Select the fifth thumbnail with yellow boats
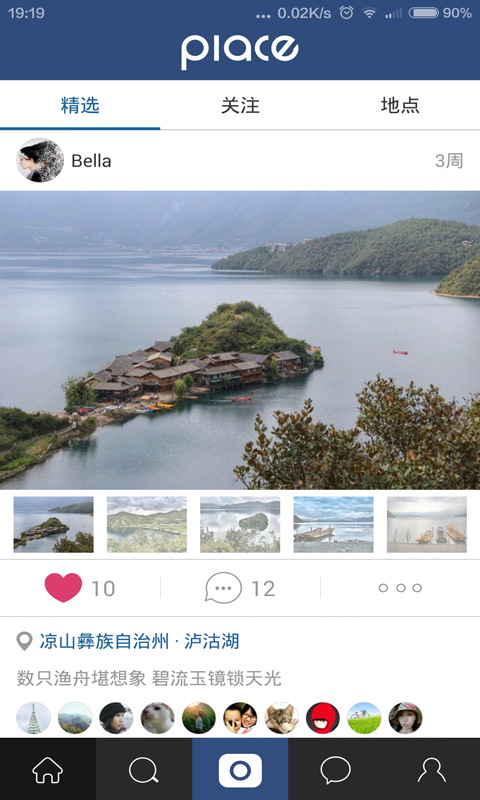480x800 pixels. 426,524
